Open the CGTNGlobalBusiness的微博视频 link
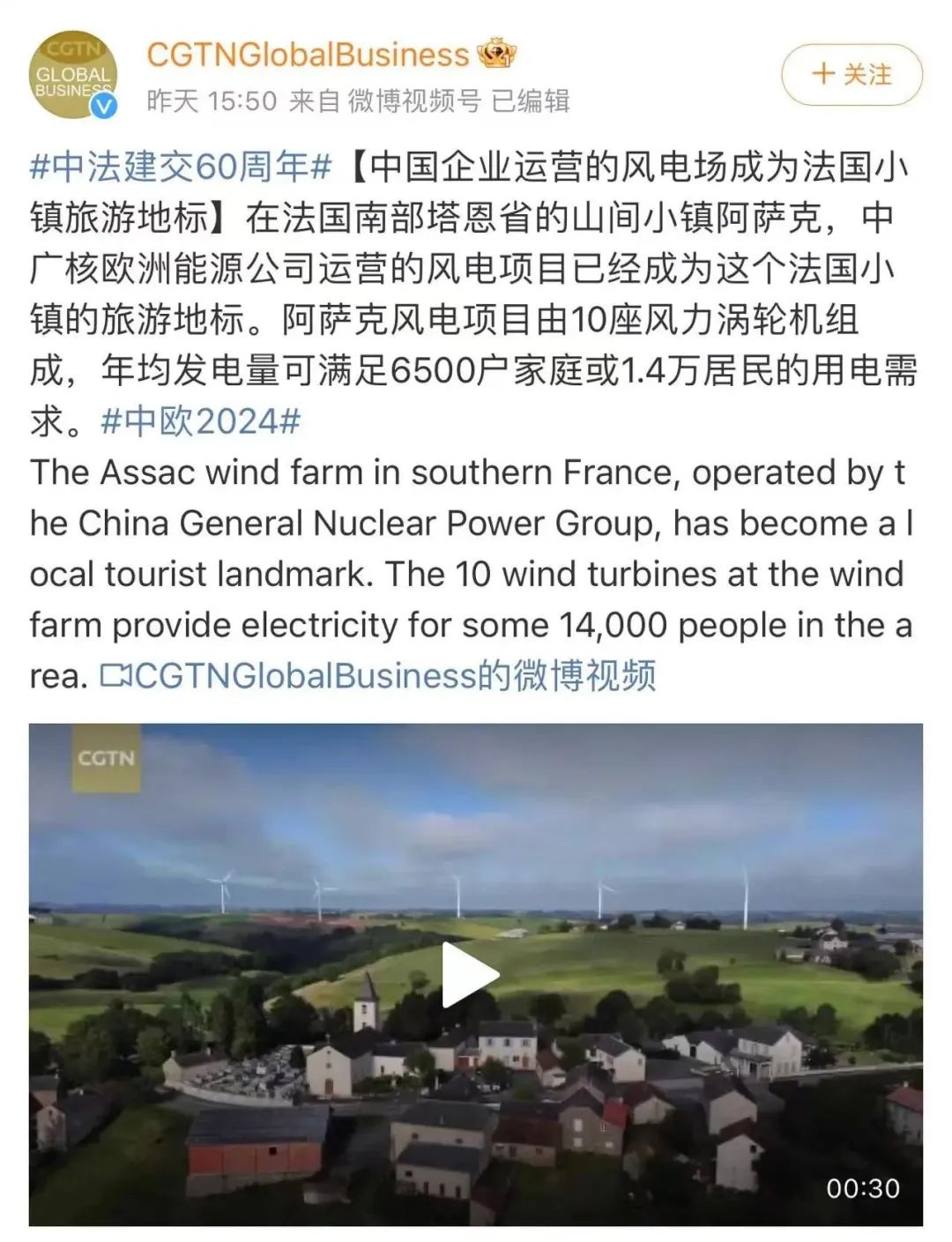This screenshot has width=952, height=1242. pyautogui.click(x=379, y=676)
